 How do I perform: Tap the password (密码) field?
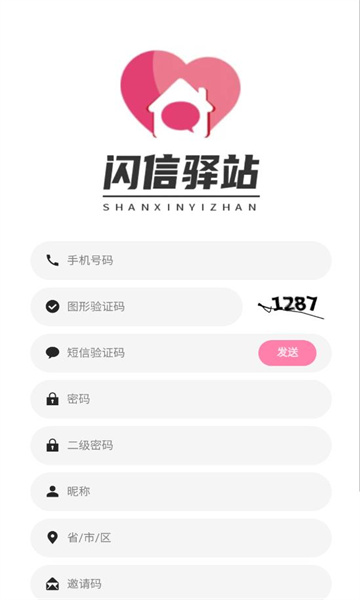181,399
